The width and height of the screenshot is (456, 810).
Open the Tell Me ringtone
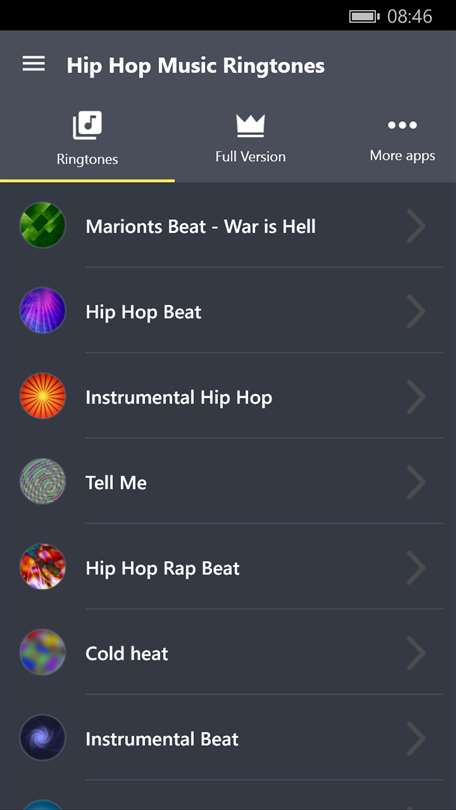(x=228, y=482)
